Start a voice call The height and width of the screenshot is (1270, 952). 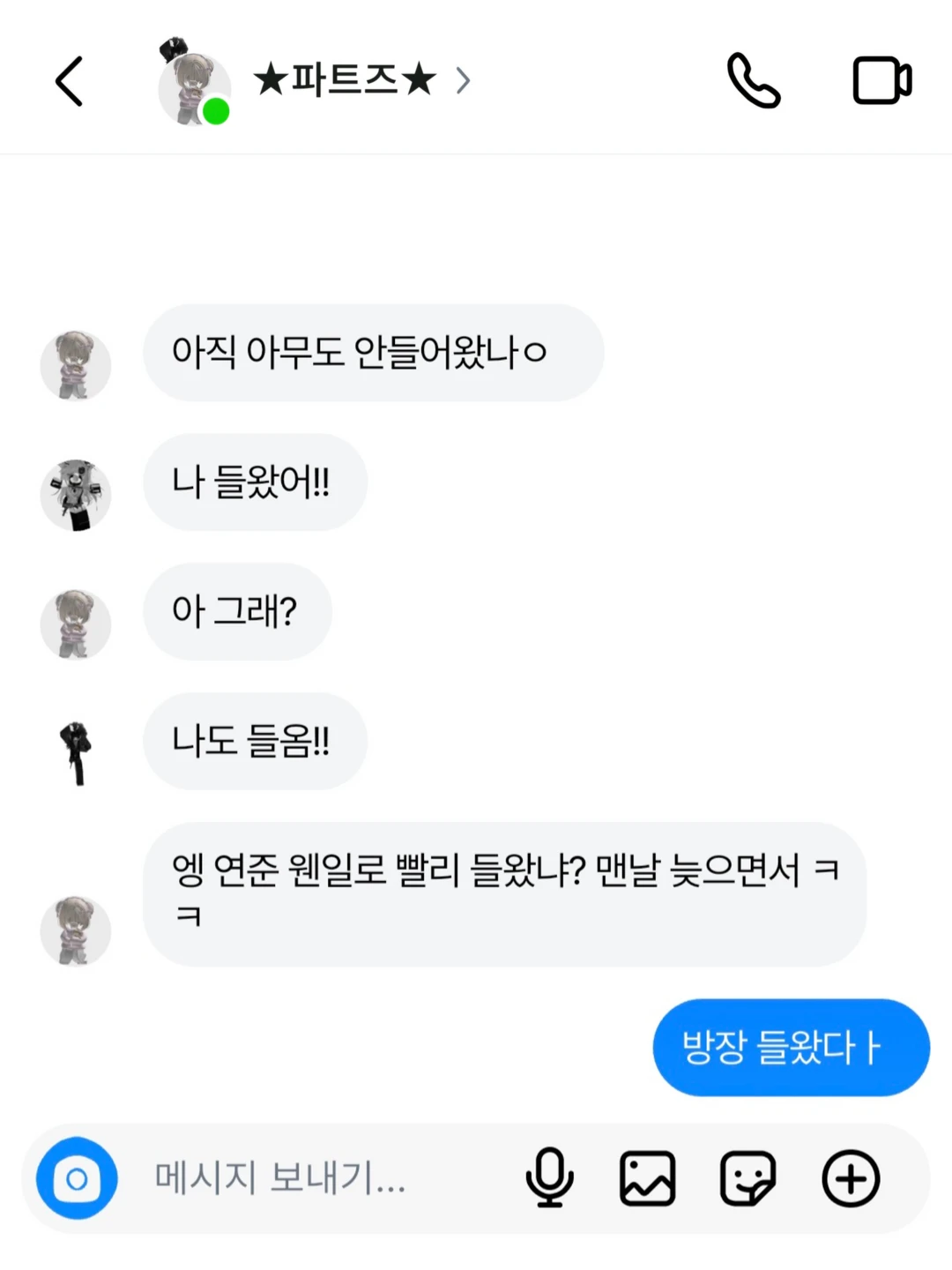753,81
